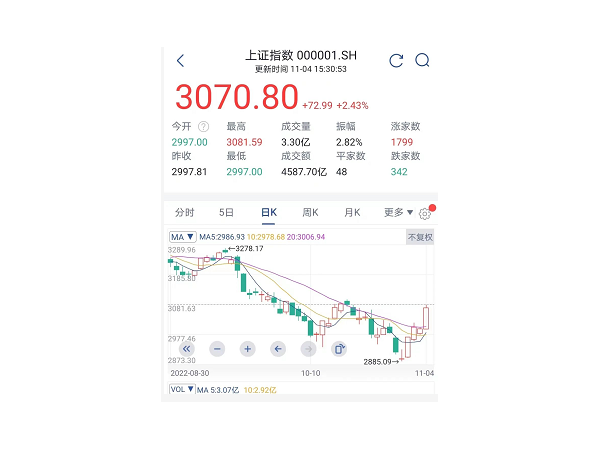600x450 pixels.
Task: Tap the 不复权 adjustment button
Action: 420,238
